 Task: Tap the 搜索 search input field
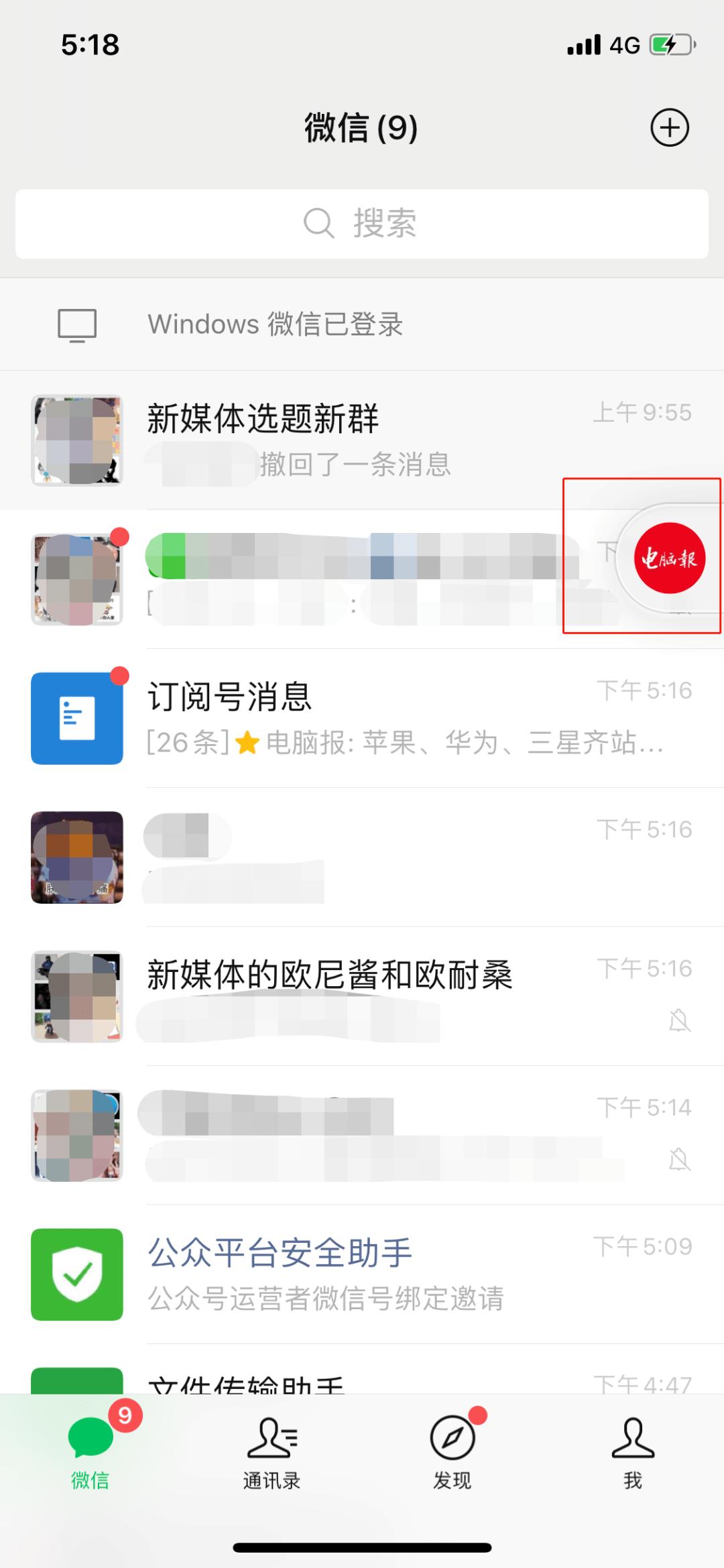click(x=362, y=222)
